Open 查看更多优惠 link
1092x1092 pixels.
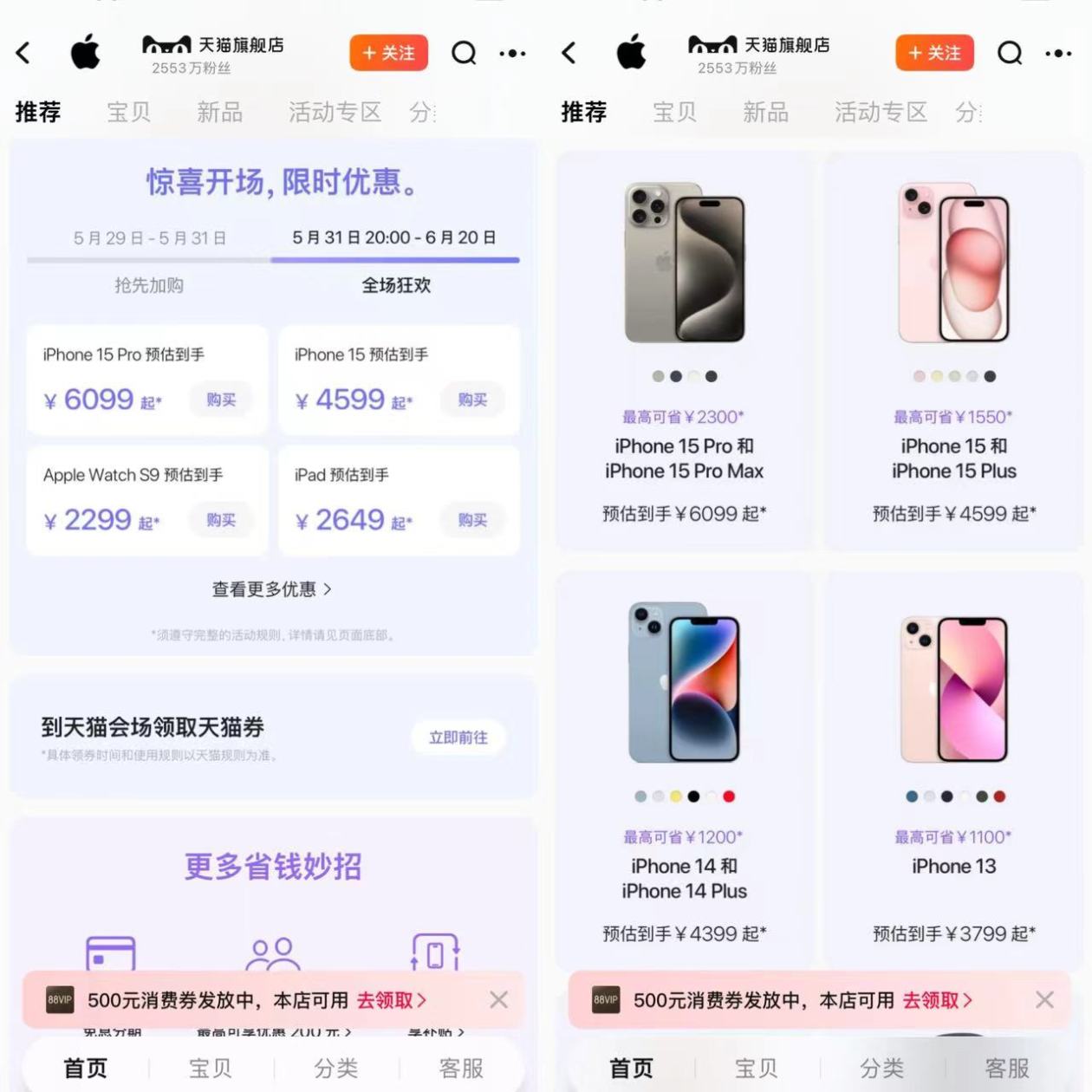(x=272, y=589)
